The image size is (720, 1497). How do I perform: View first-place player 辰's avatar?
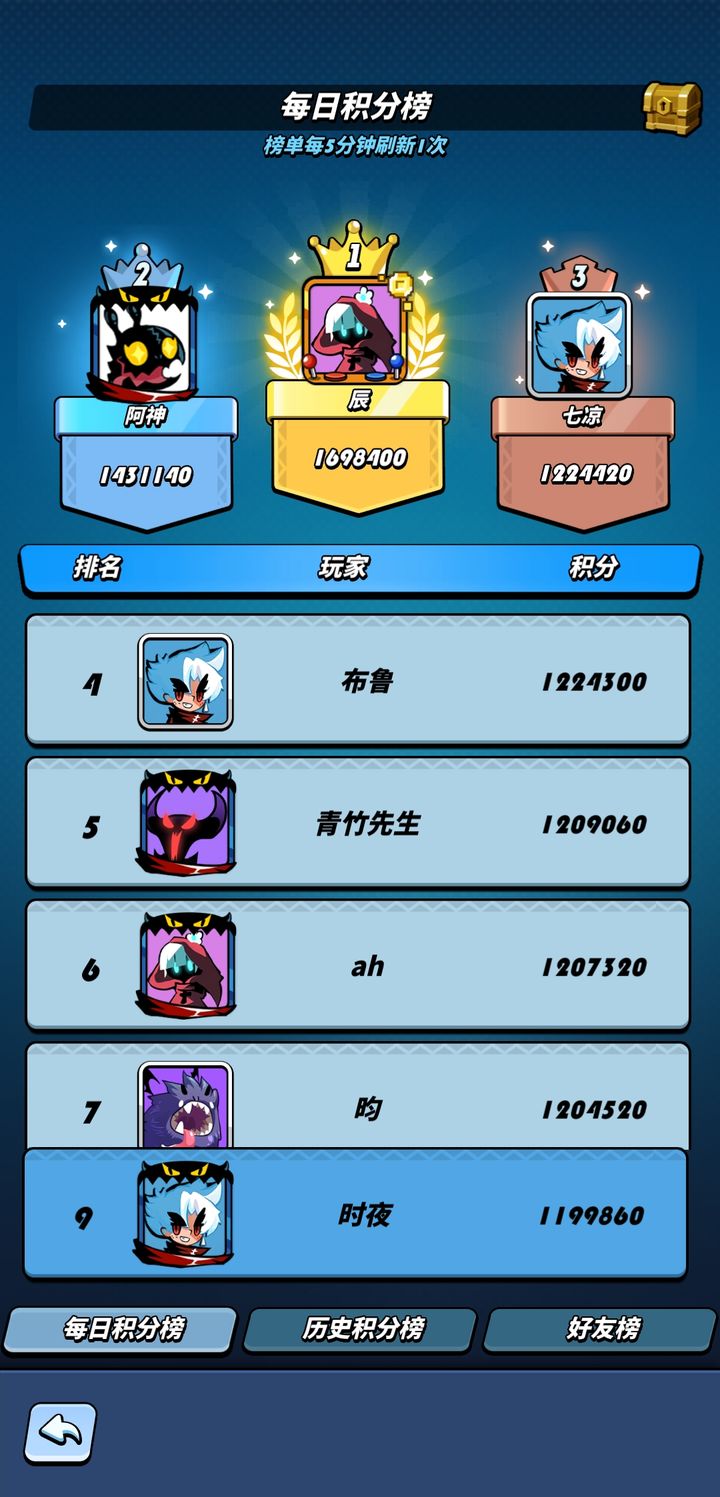click(354, 331)
